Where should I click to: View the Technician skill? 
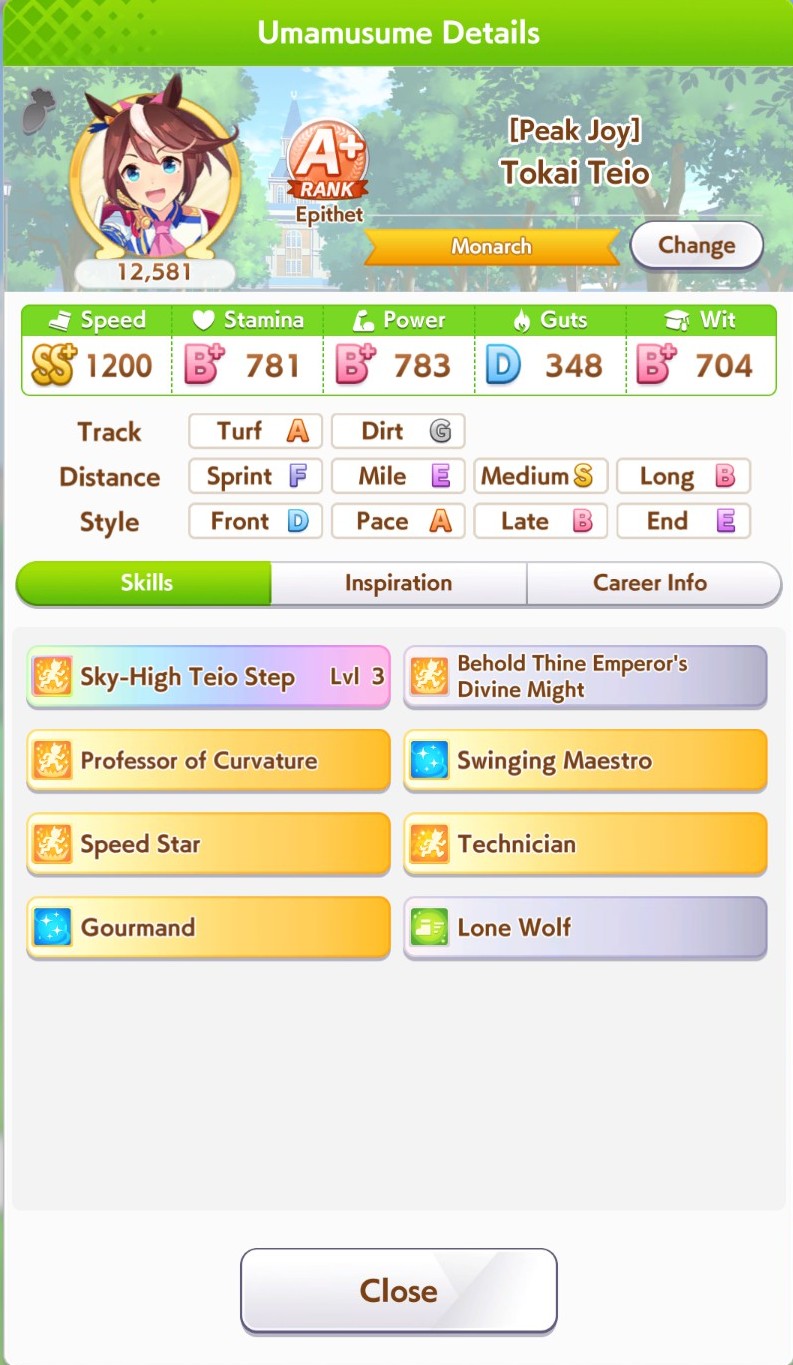[585, 844]
